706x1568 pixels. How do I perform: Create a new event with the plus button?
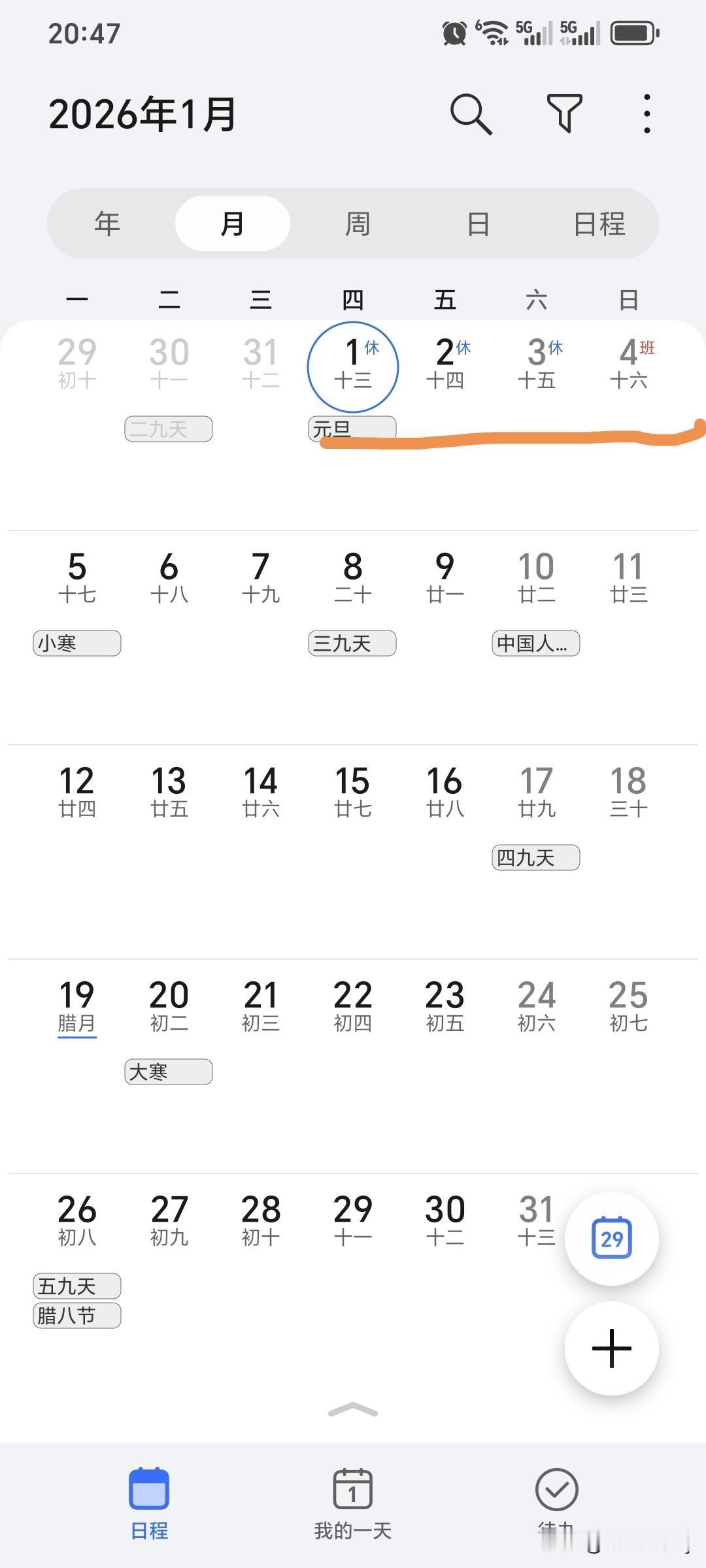(x=611, y=1348)
